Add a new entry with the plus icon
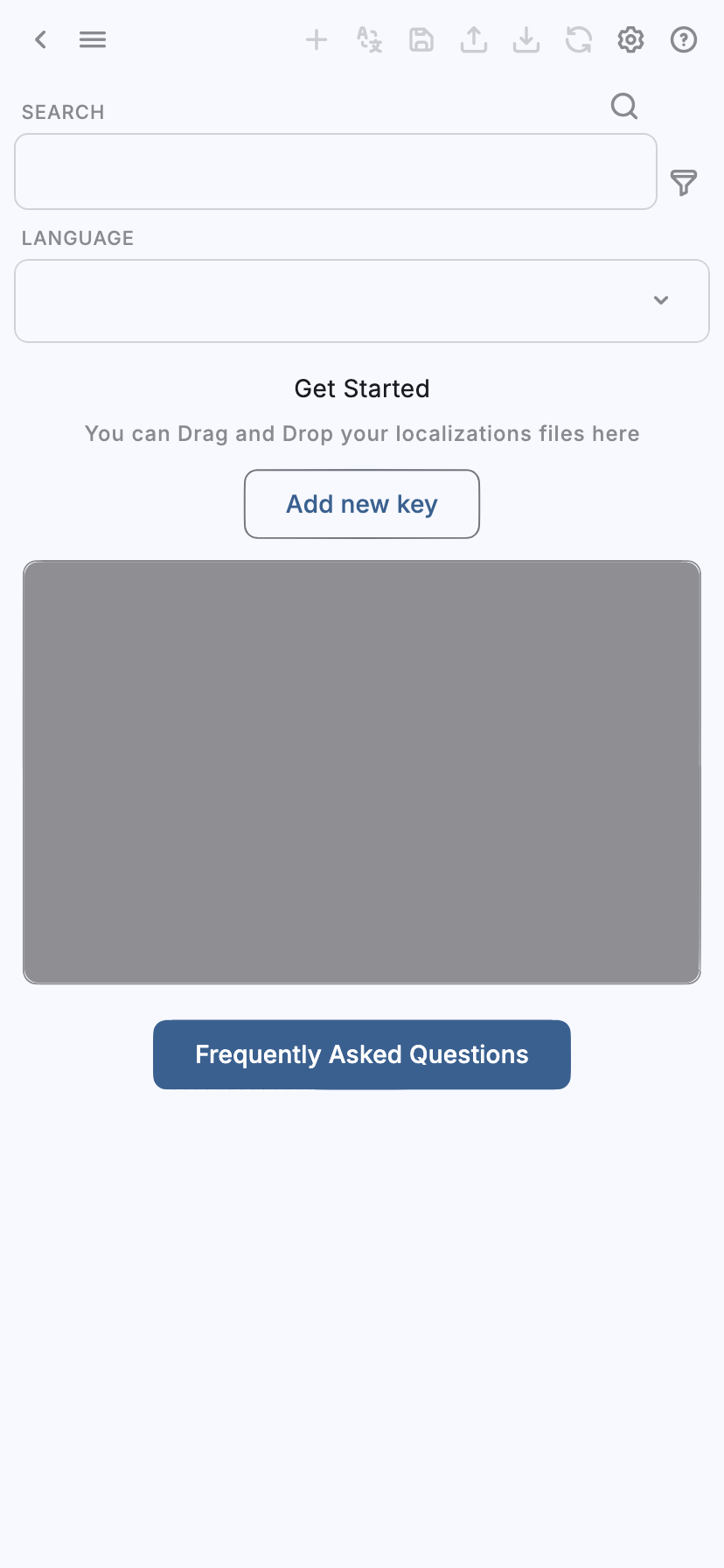 click(x=316, y=39)
